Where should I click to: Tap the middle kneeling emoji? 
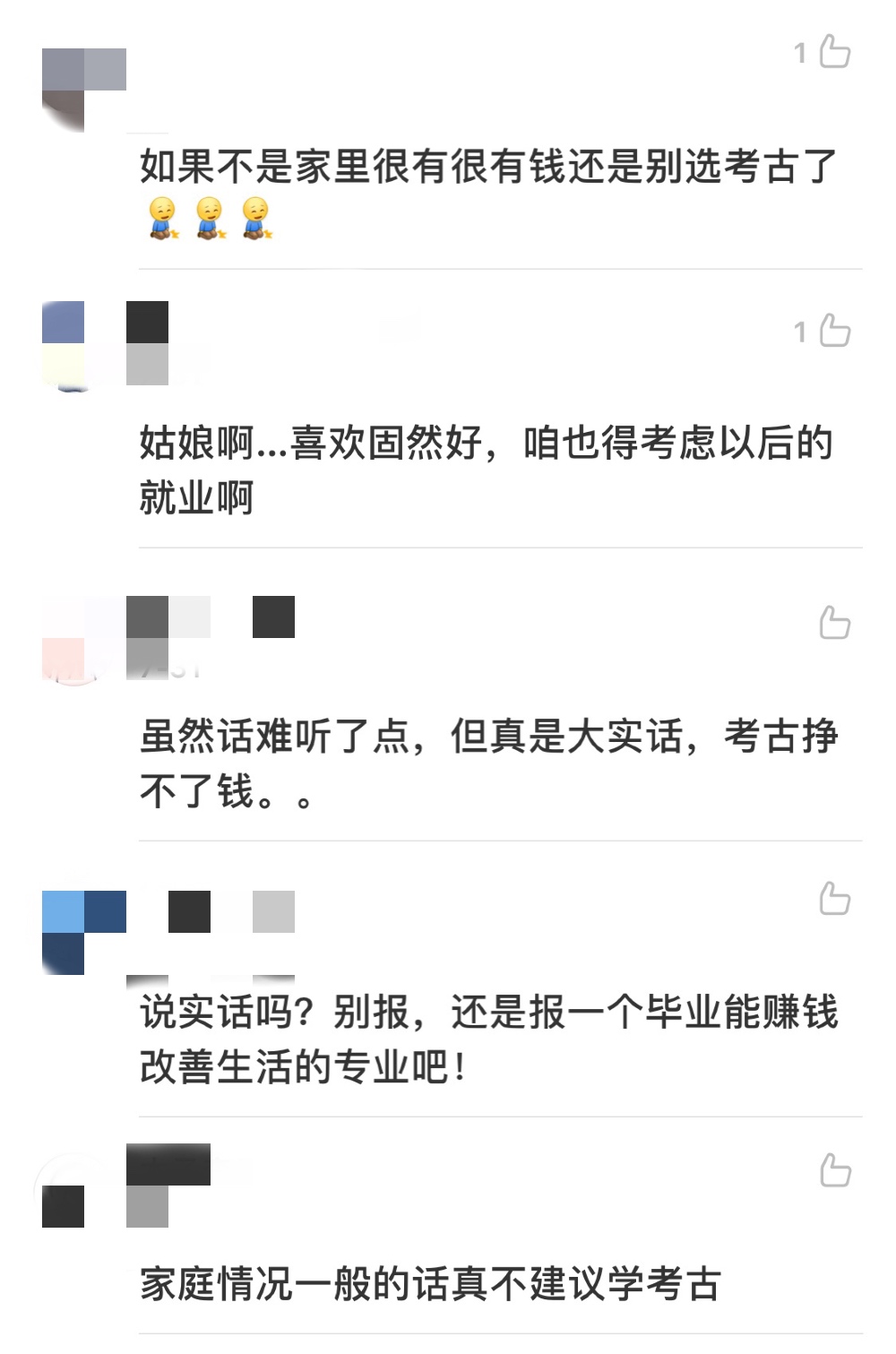(x=209, y=218)
